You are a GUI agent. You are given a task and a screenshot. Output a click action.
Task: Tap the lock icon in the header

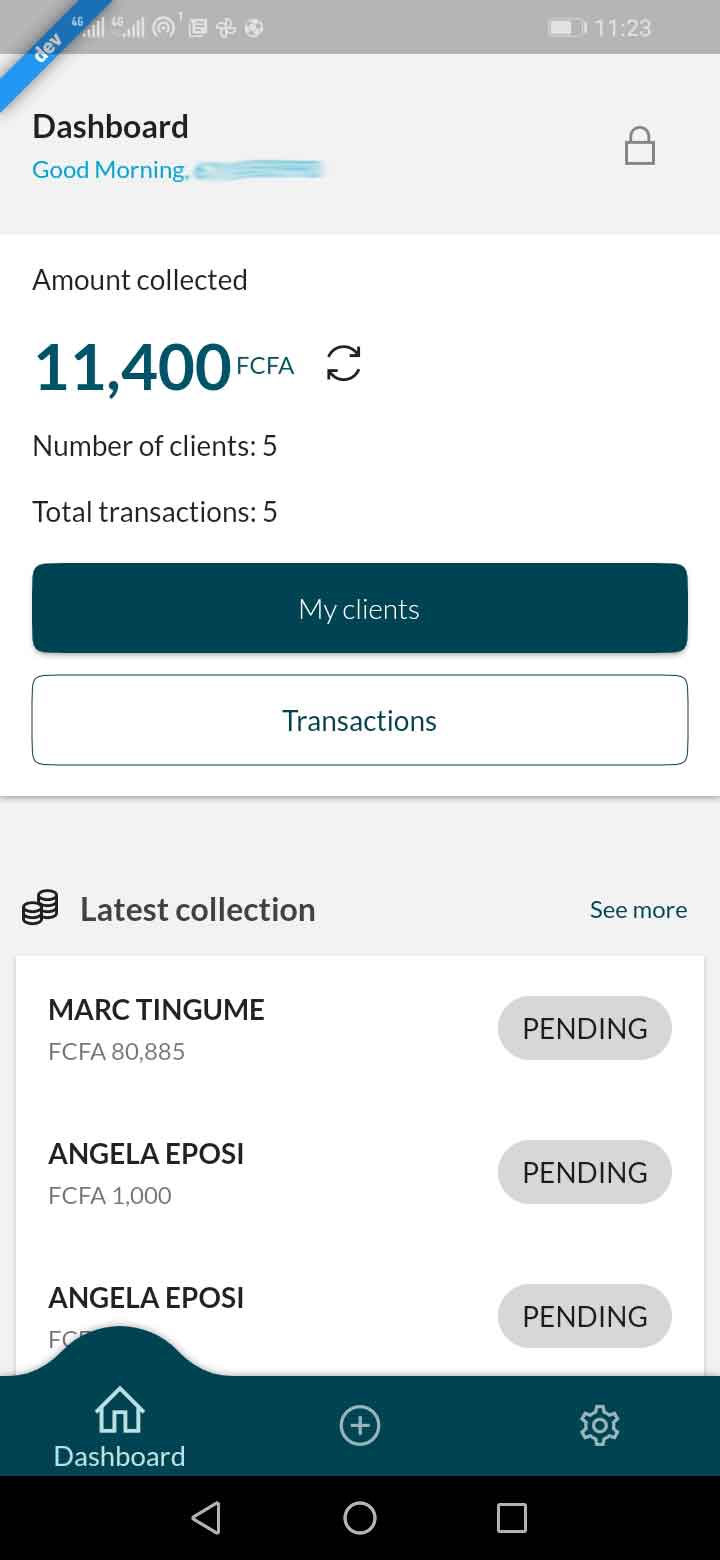click(x=639, y=146)
